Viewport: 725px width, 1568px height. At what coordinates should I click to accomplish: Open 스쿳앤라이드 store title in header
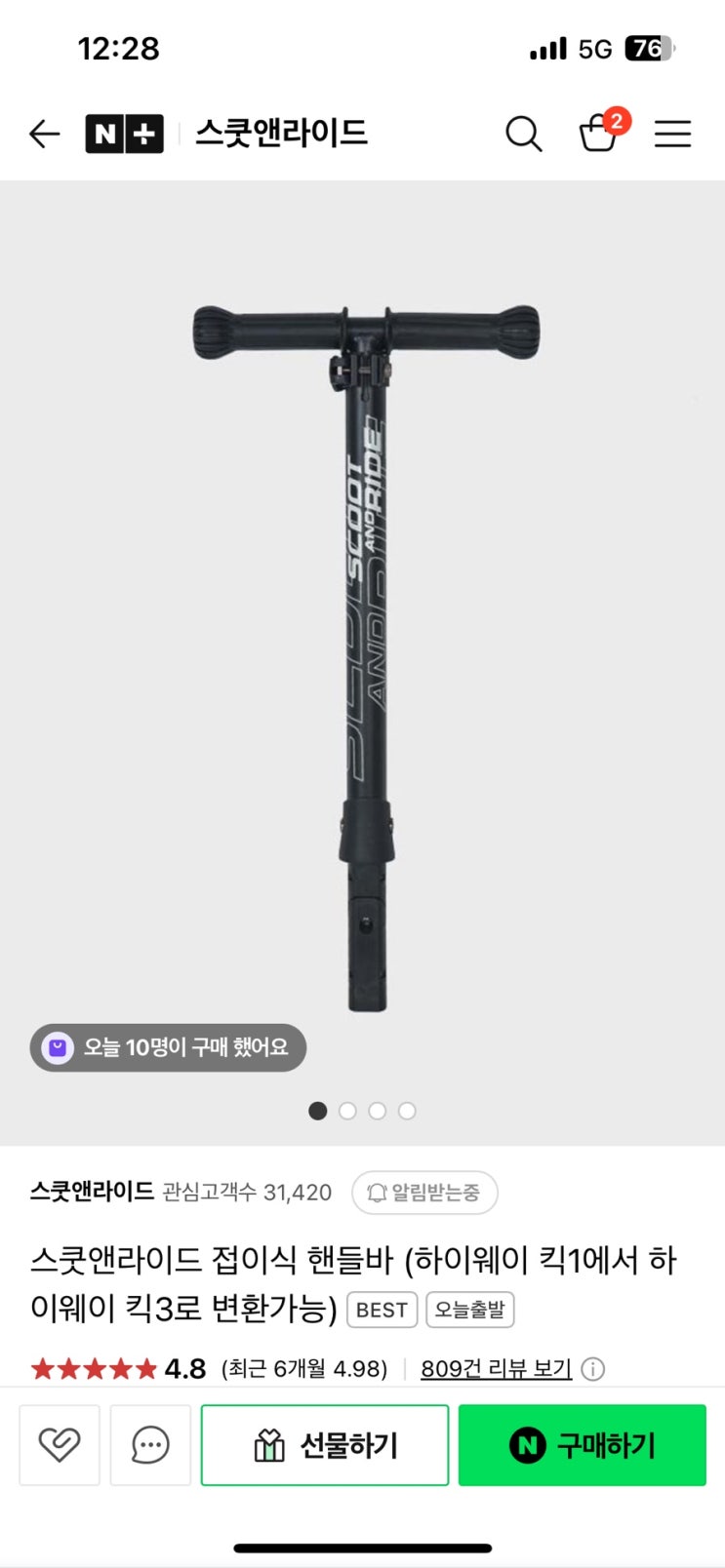coord(281,134)
